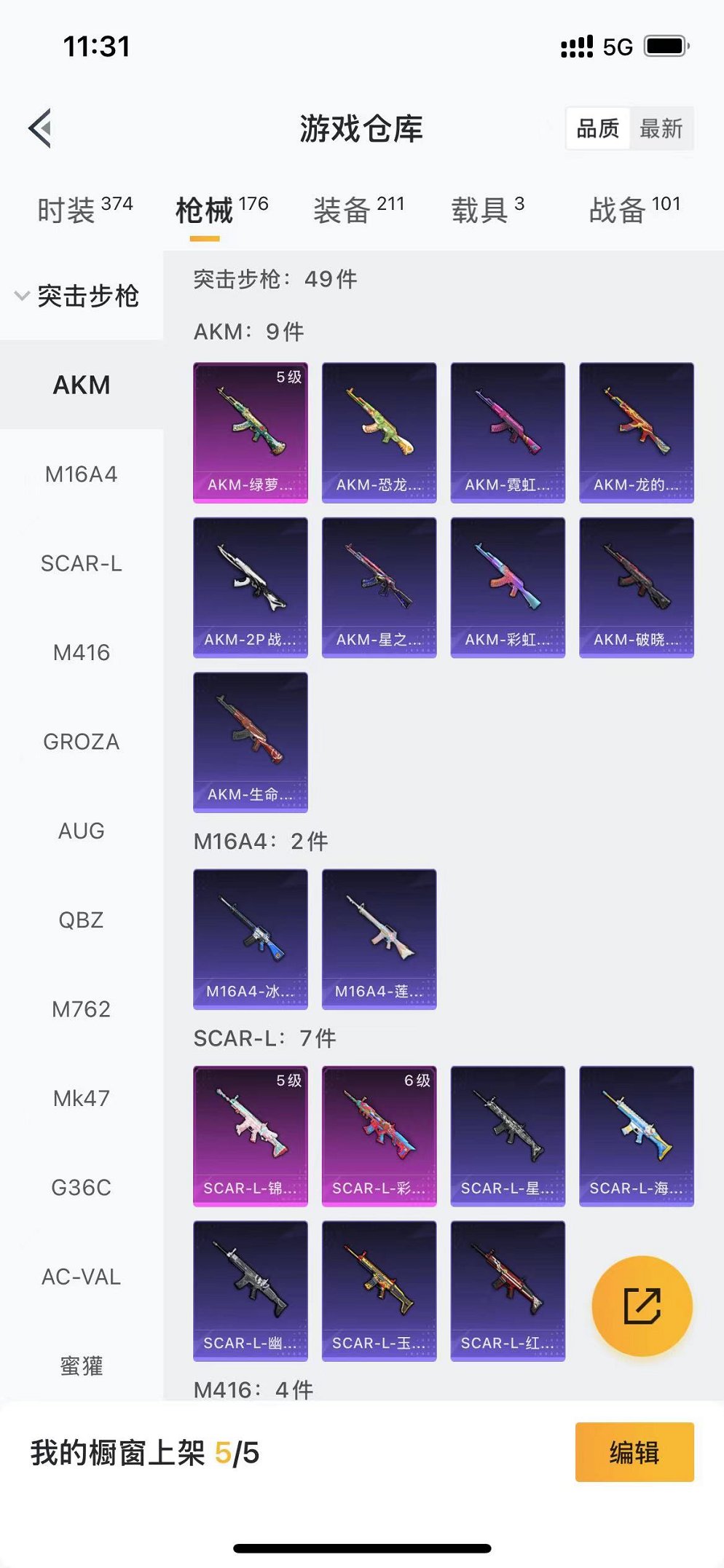Screen dimensions: 724x1568
Task: Jump to M416 in the side list
Action: click(x=81, y=653)
